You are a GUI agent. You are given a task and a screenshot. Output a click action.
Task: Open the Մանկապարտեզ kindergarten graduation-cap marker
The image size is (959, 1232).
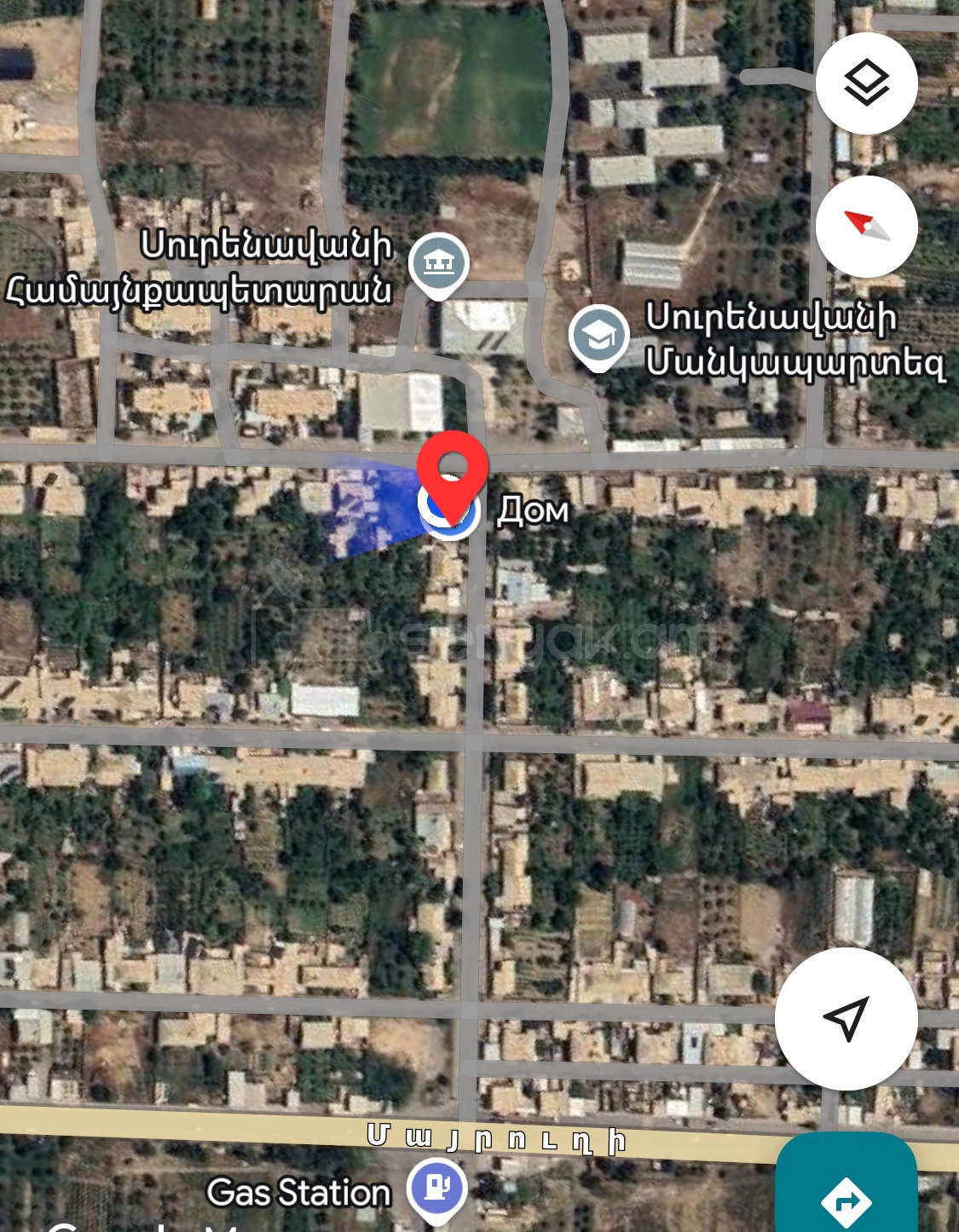[599, 337]
